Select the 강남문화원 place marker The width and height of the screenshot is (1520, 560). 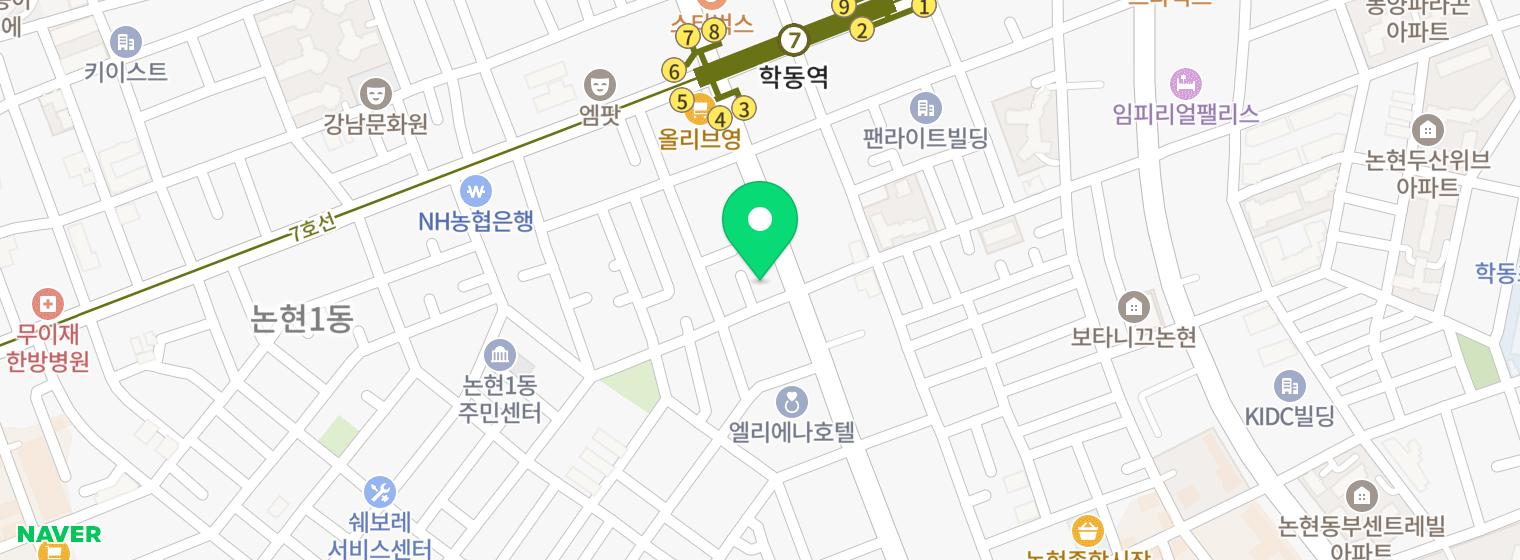point(377,94)
